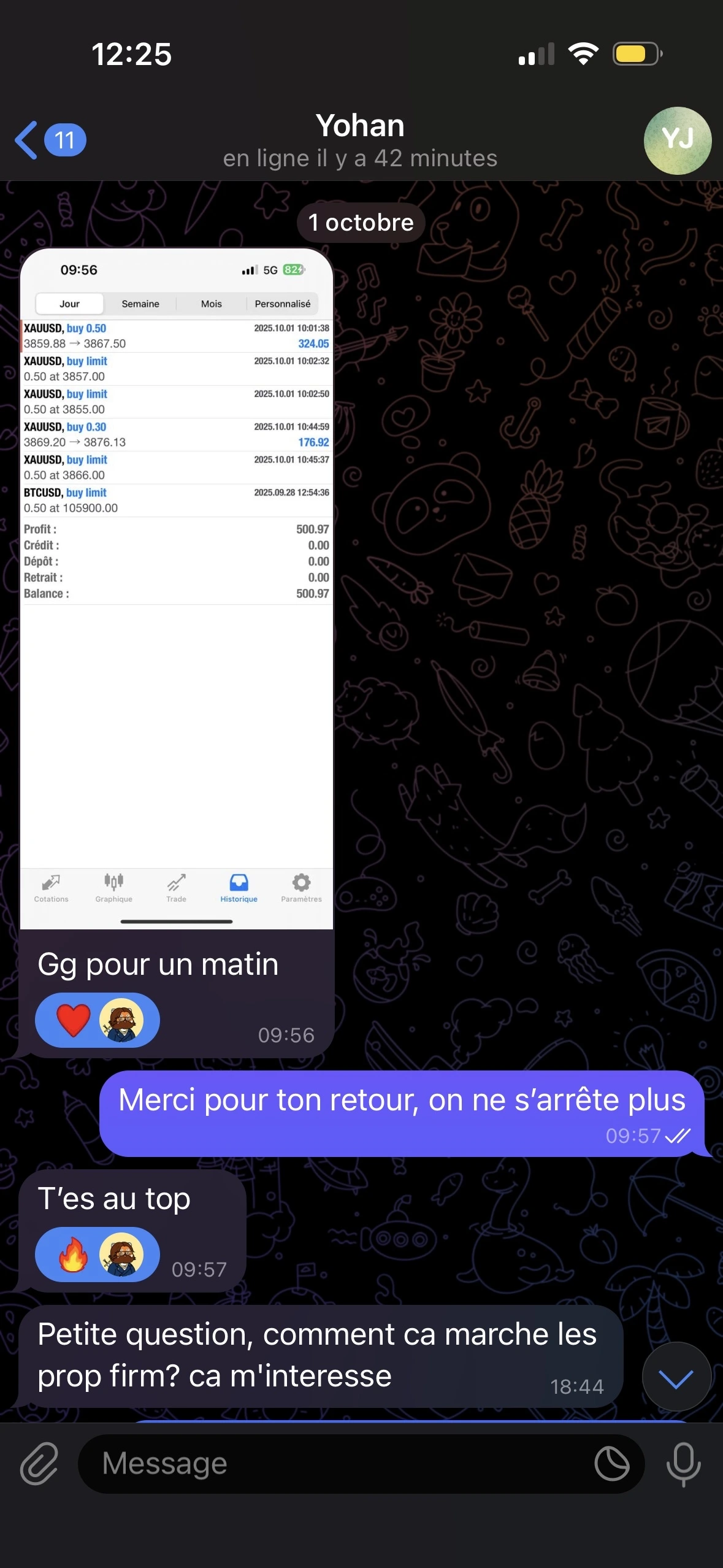Open the sticker panel
Image resolution: width=723 pixels, height=1568 pixels.
click(x=611, y=1464)
